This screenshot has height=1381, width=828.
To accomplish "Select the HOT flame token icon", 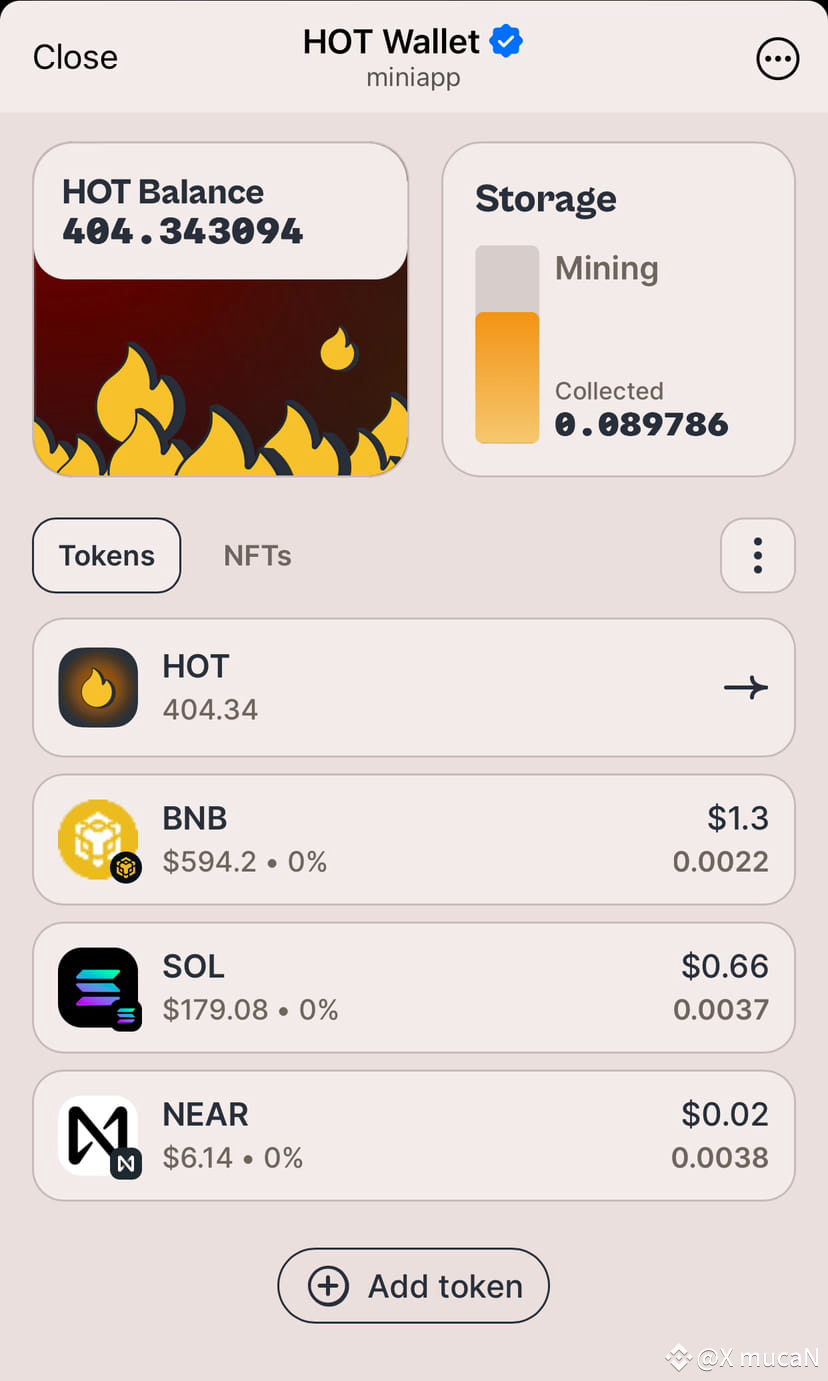I will [98, 687].
